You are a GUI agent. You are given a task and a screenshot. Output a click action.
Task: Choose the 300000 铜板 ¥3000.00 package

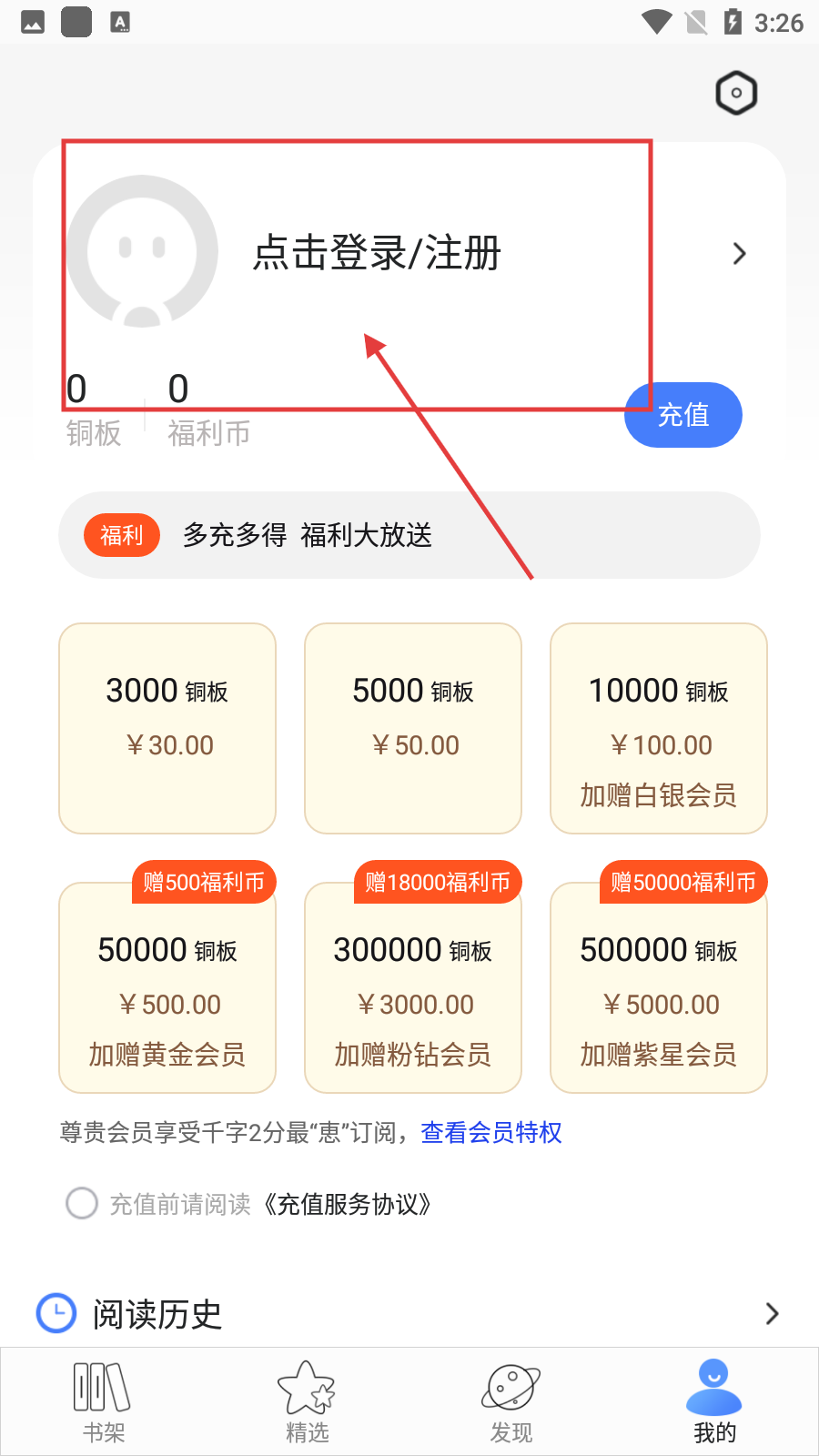[x=413, y=987]
